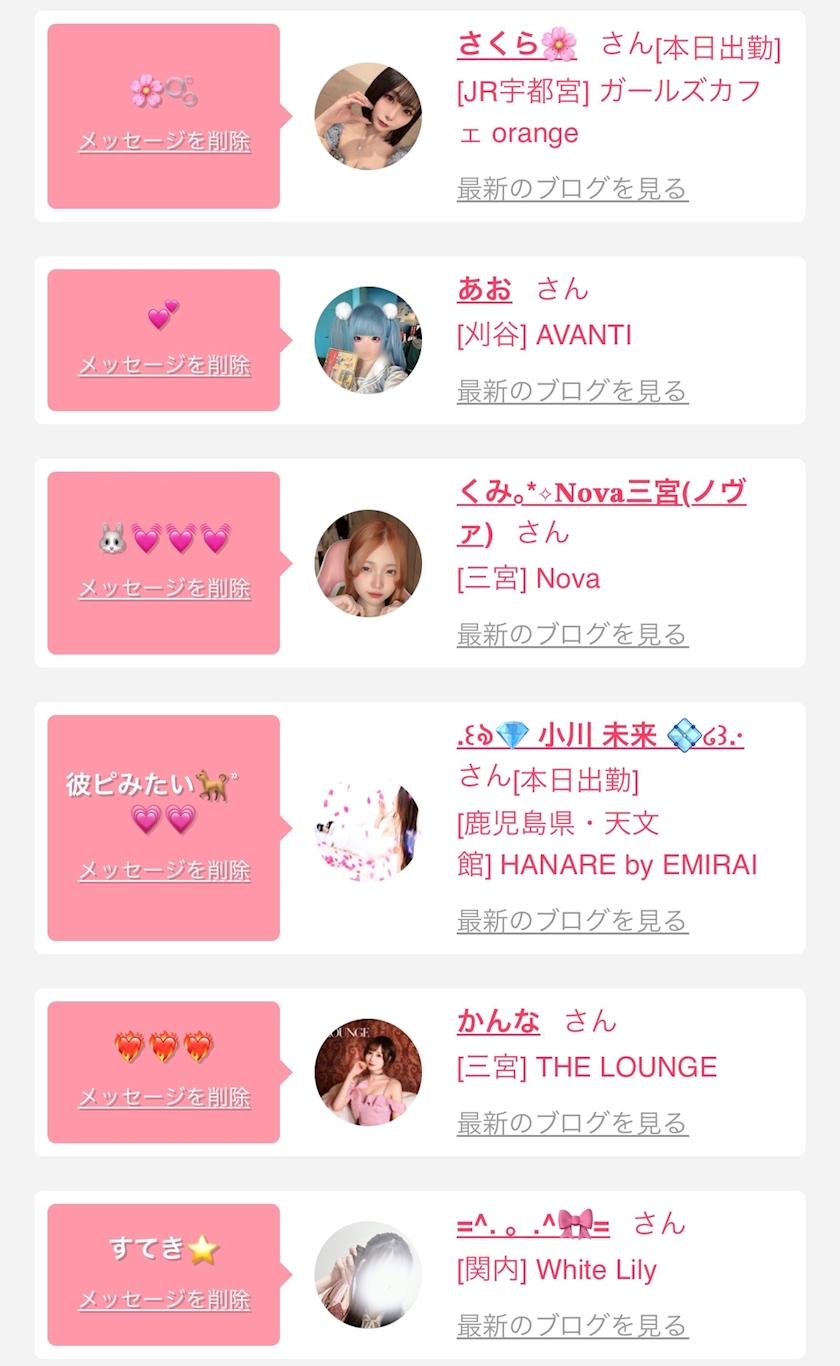
Task: Delete the すてき message
Action: (164, 1300)
